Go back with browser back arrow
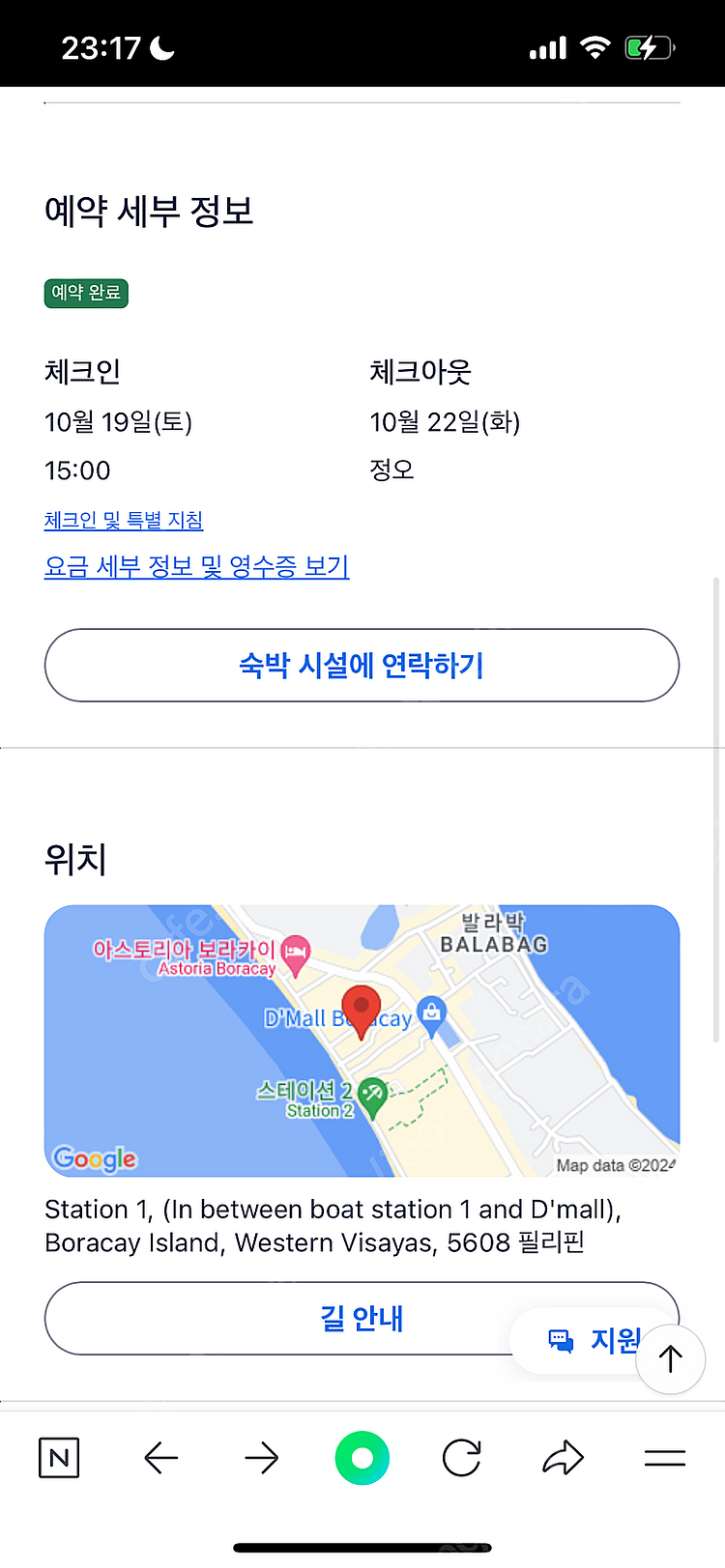 point(160,1458)
